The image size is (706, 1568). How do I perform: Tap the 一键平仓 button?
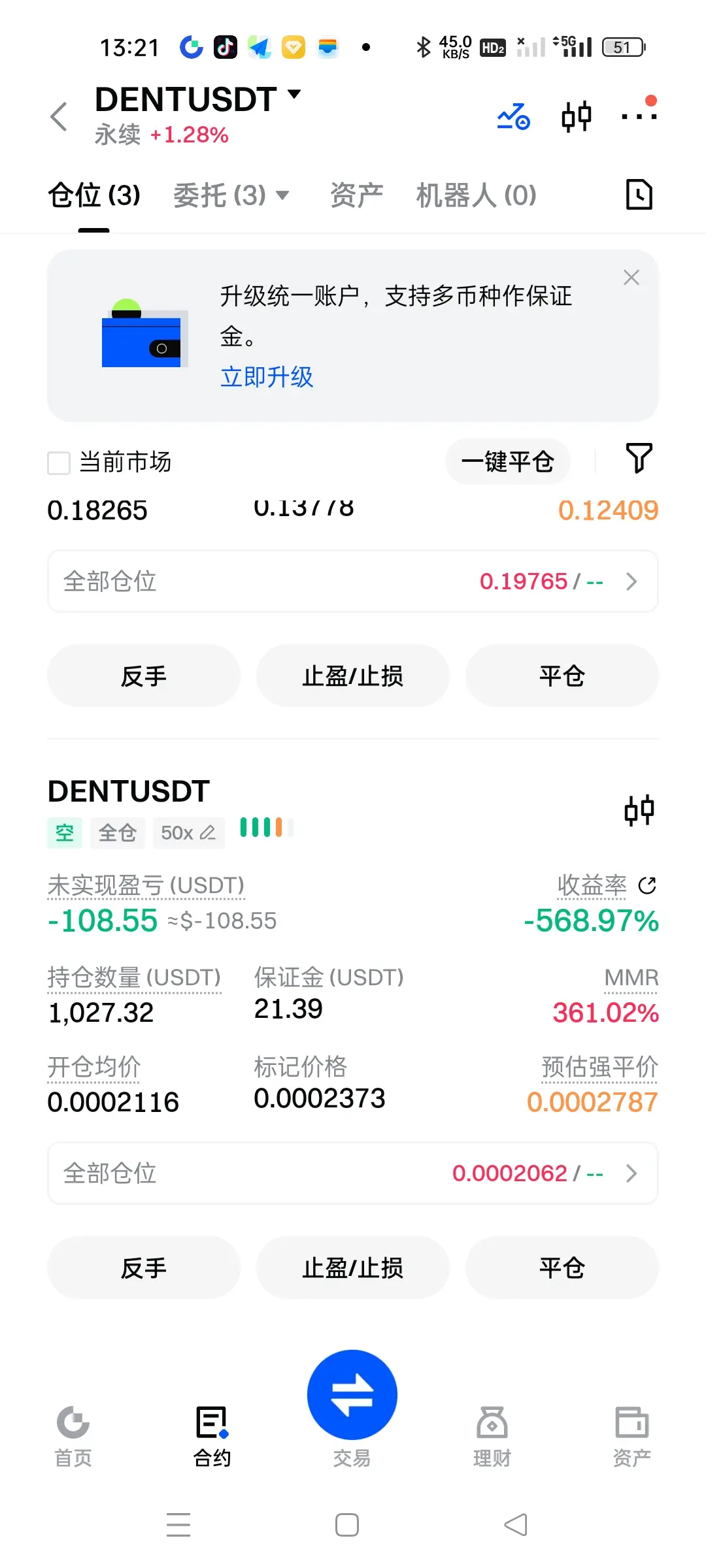[508, 462]
